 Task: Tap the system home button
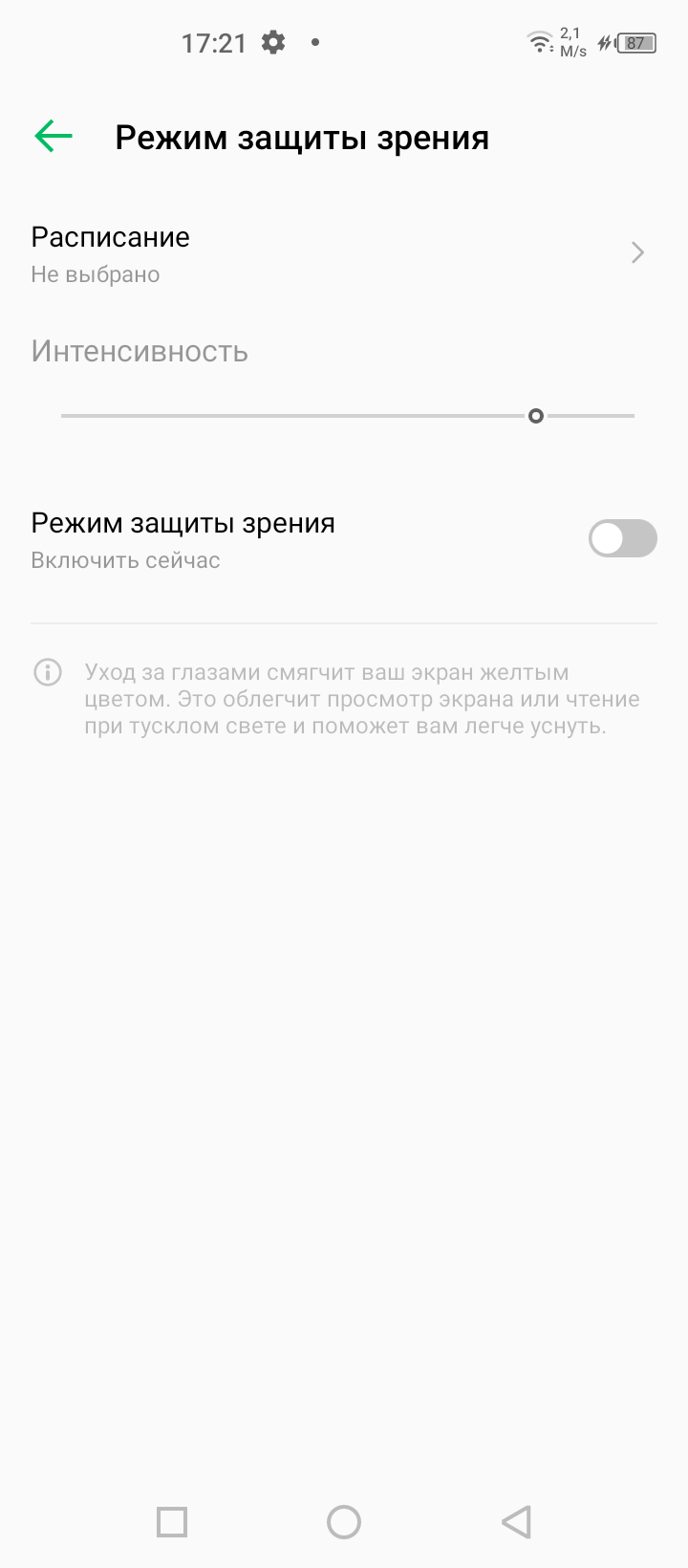[344, 1521]
